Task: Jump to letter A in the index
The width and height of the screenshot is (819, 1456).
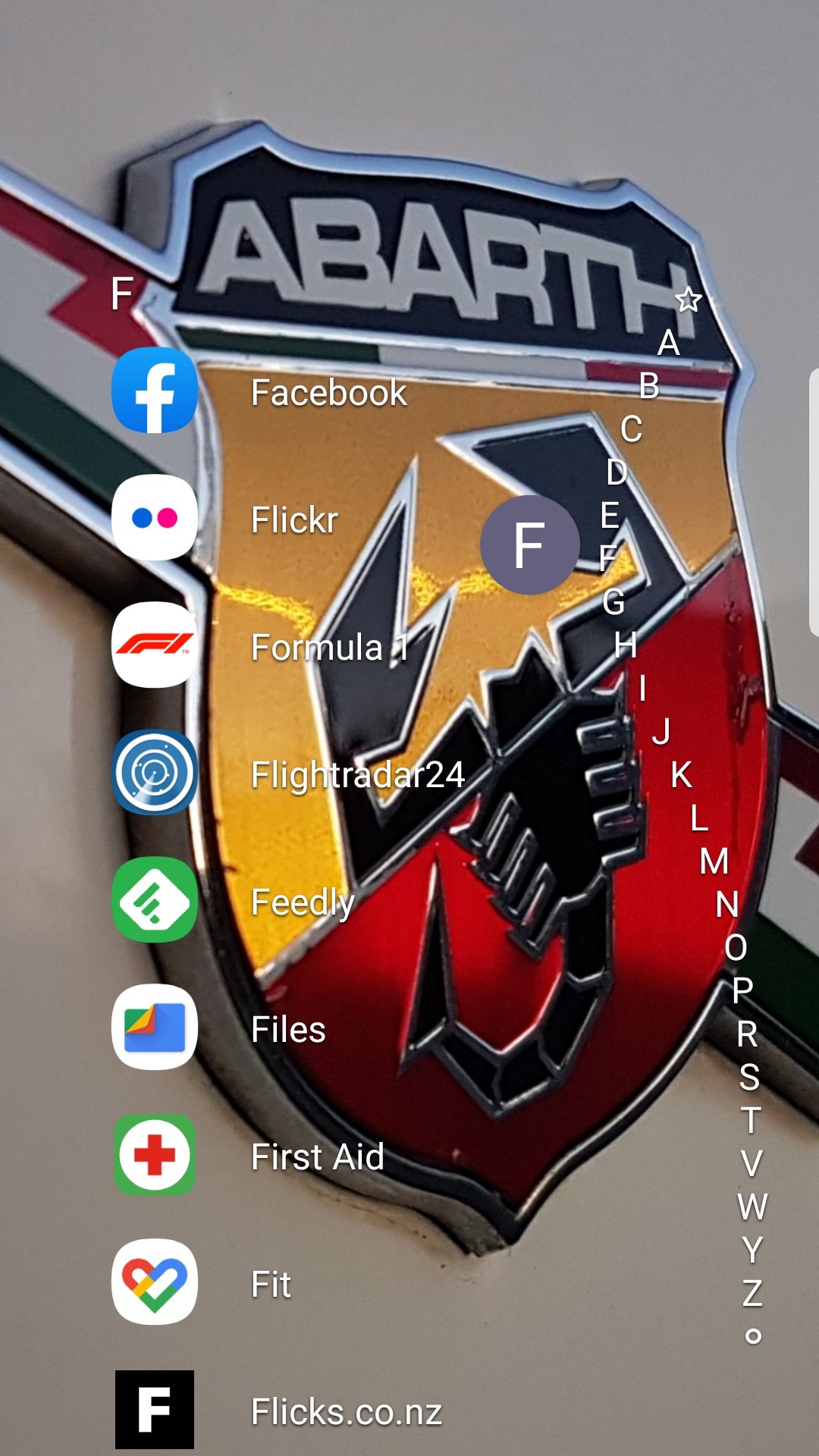Action: pos(668,343)
